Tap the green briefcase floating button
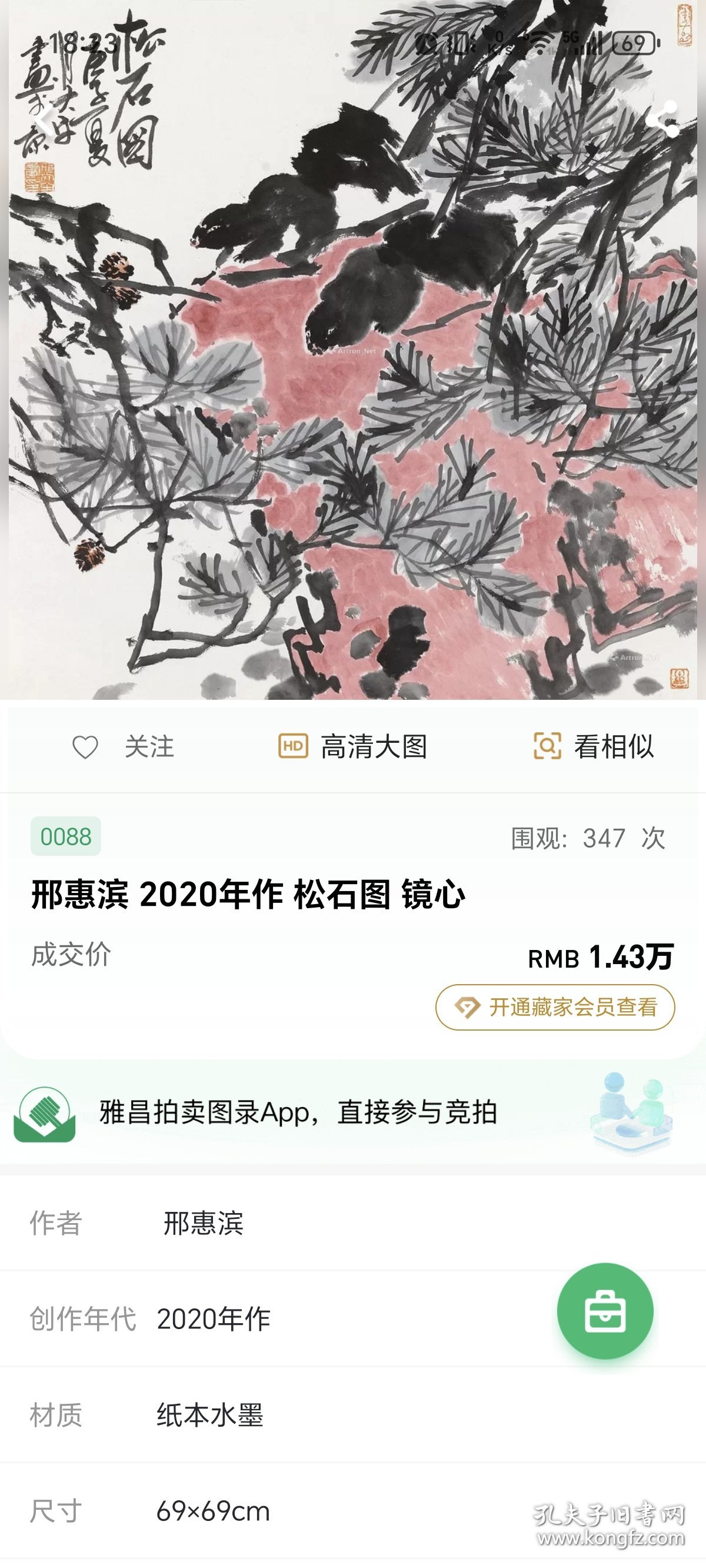Image resolution: width=706 pixels, height=1568 pixels. 605,1311
